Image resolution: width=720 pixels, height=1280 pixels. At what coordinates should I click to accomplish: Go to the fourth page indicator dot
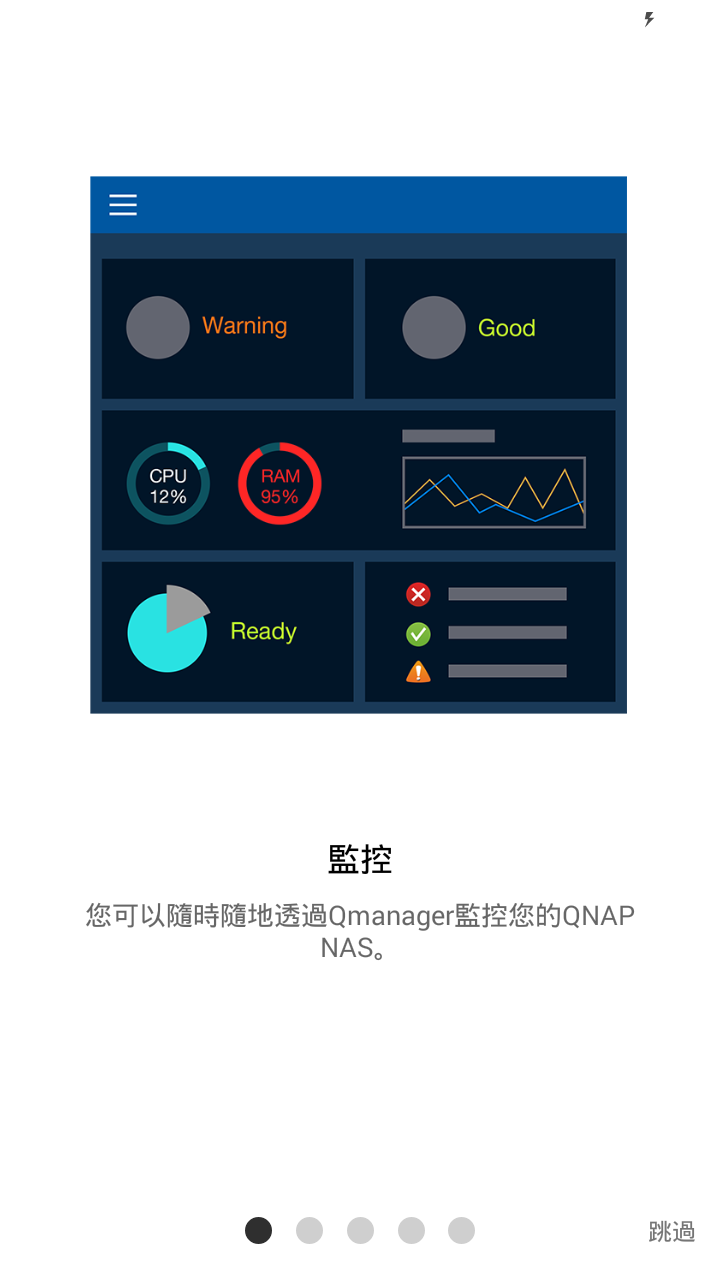pyautogui.click(x=411, y=1231)
